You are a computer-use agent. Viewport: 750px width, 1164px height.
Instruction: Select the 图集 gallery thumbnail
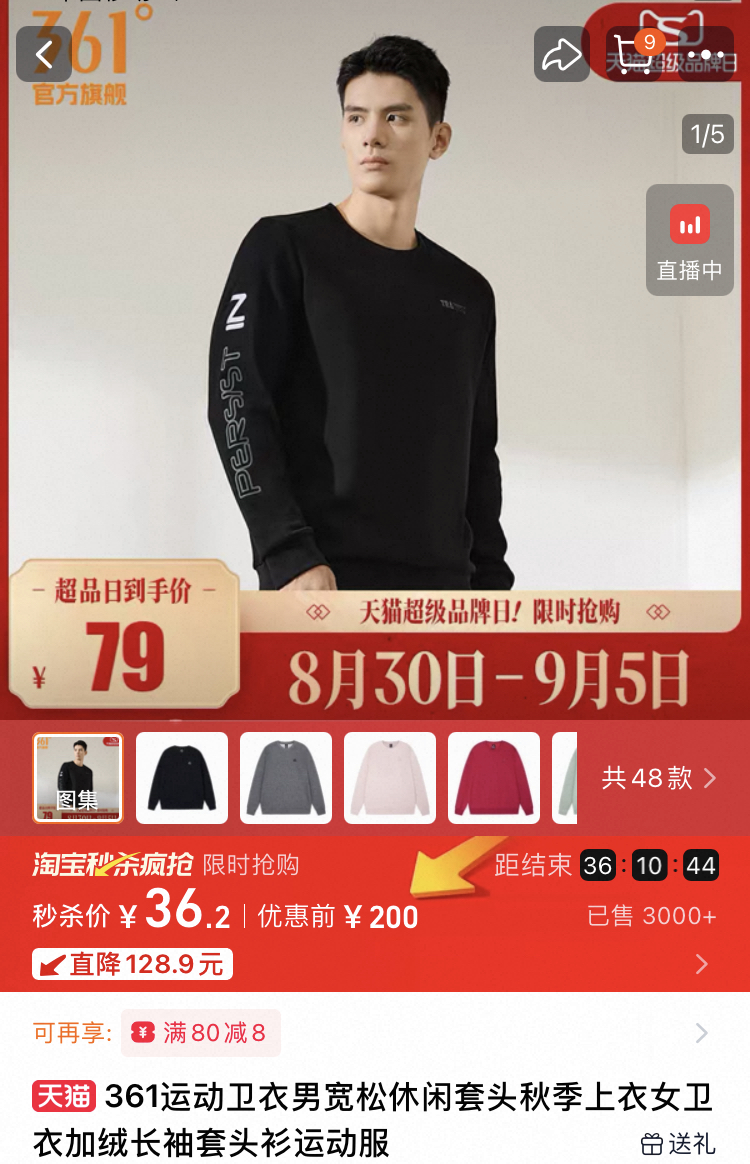78,778
